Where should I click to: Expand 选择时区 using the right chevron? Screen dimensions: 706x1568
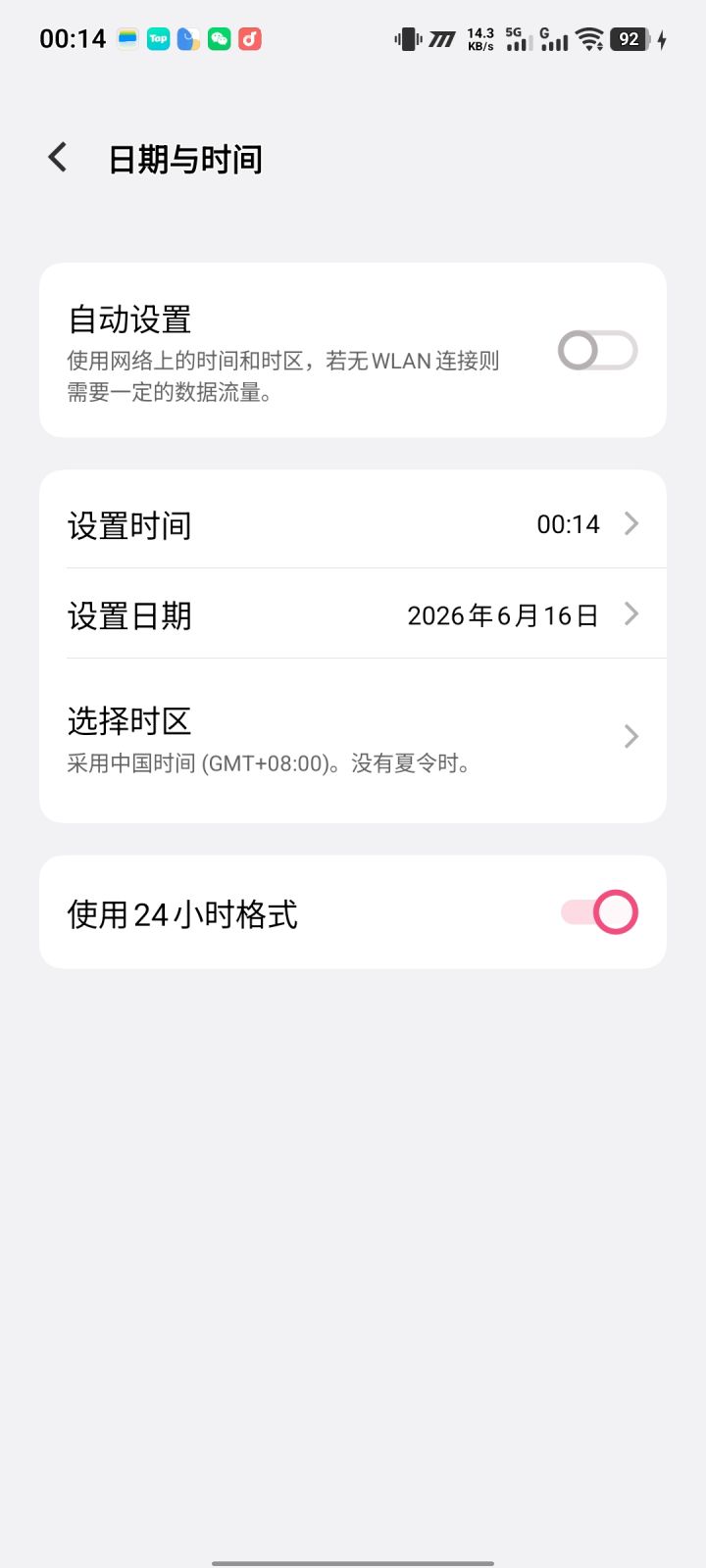click(630, 736)
